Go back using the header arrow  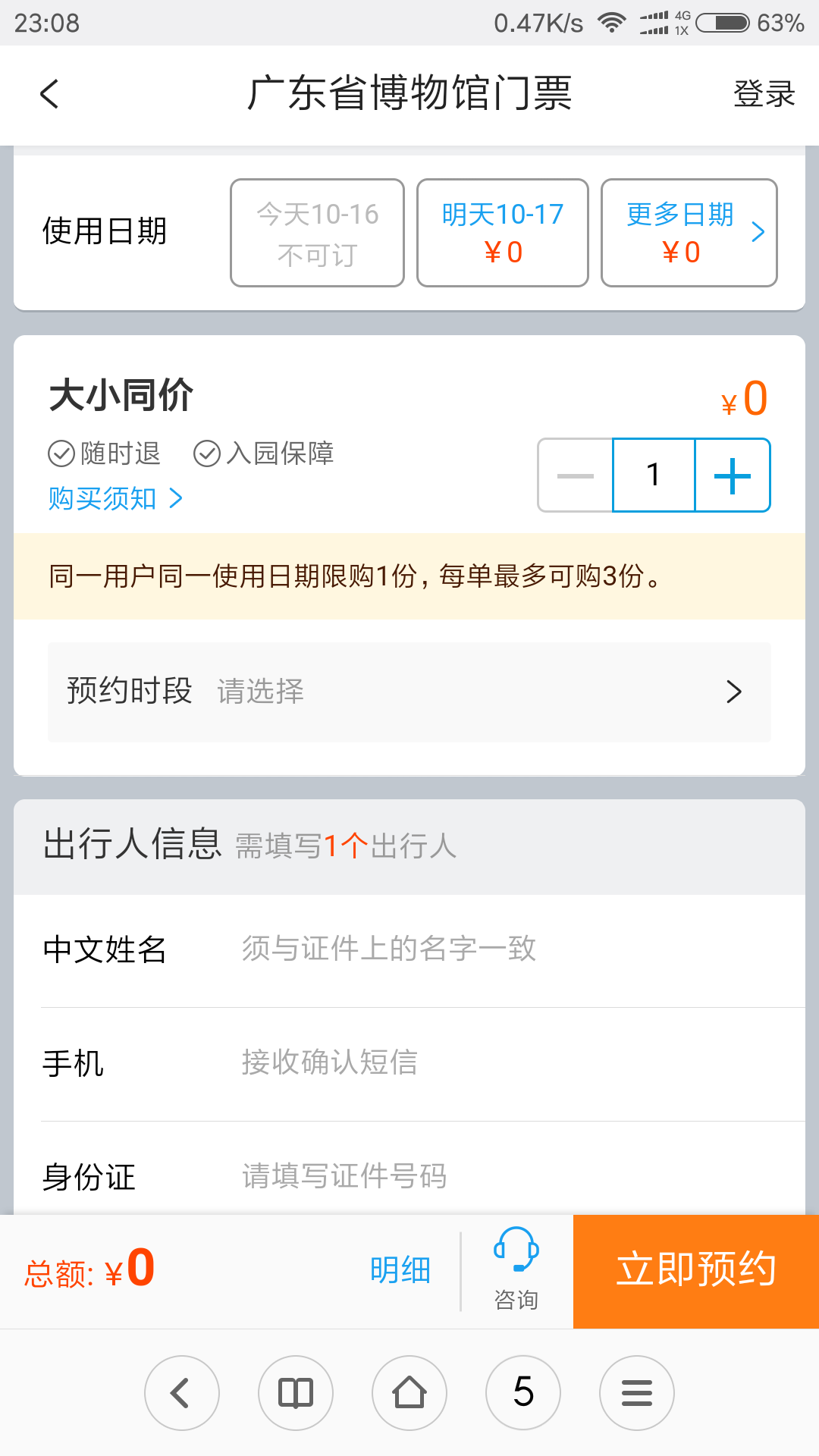click(49, 94)
